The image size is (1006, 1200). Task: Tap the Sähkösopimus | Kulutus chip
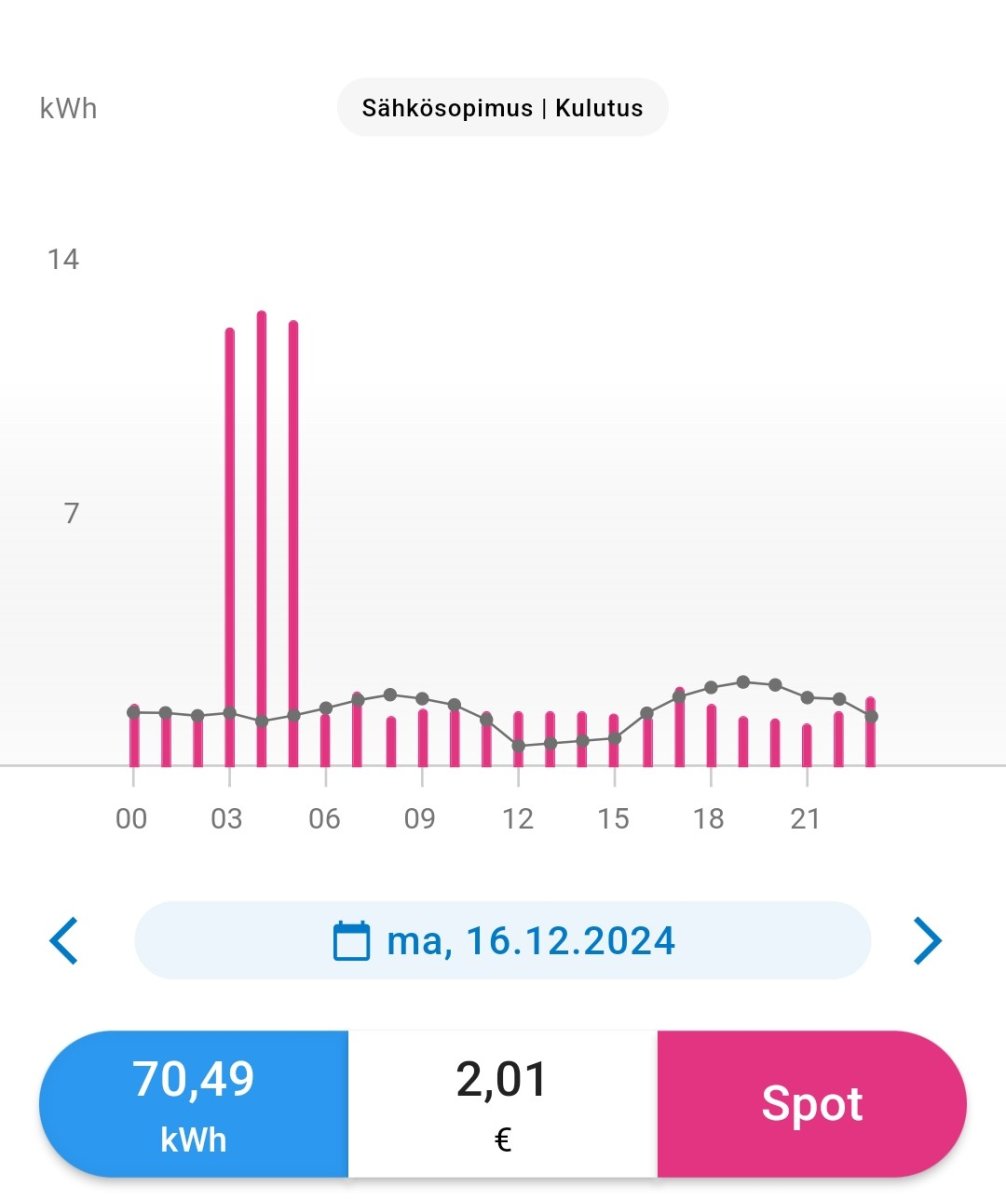click(x=502, y=108)
